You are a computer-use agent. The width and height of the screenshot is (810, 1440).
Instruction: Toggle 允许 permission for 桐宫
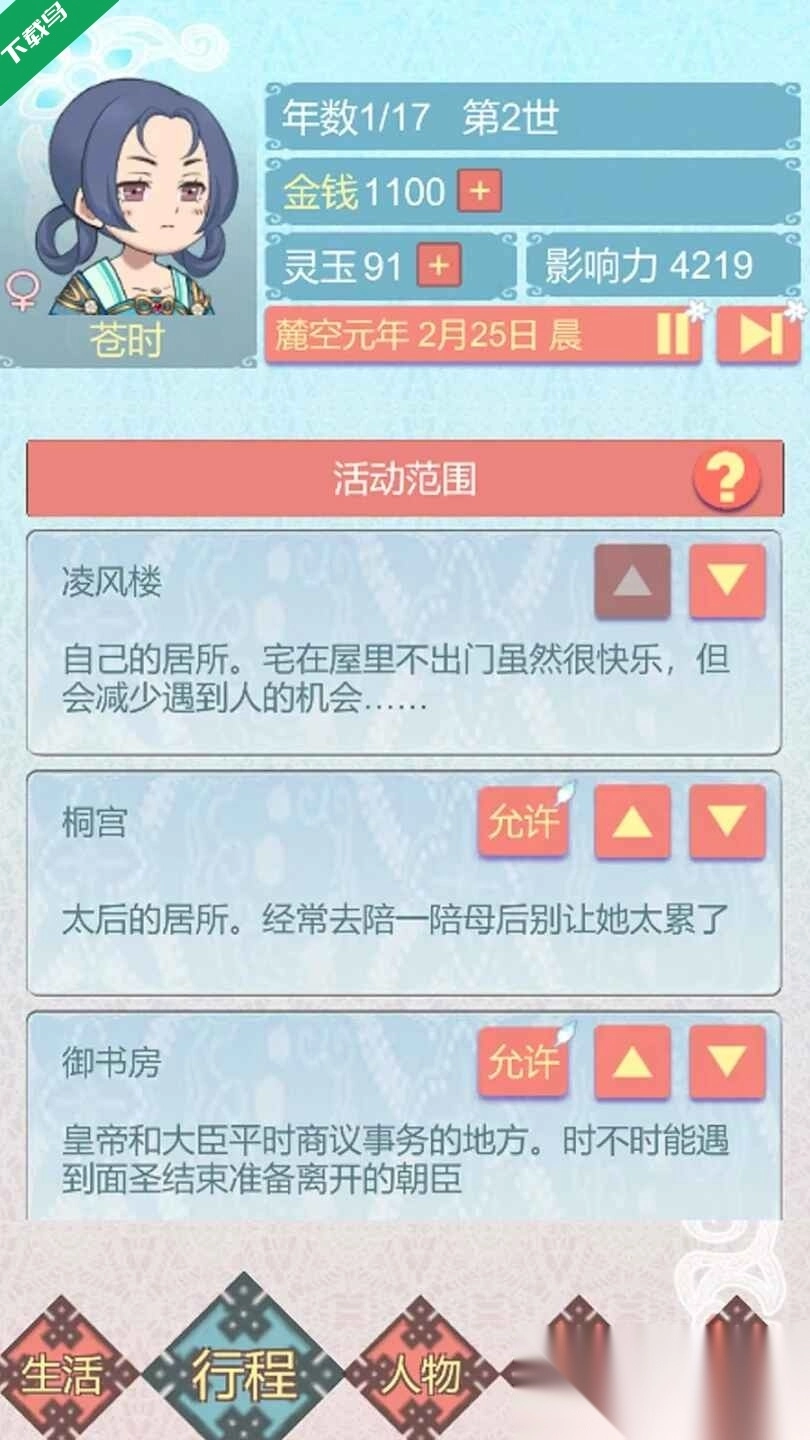coord(523,822)
